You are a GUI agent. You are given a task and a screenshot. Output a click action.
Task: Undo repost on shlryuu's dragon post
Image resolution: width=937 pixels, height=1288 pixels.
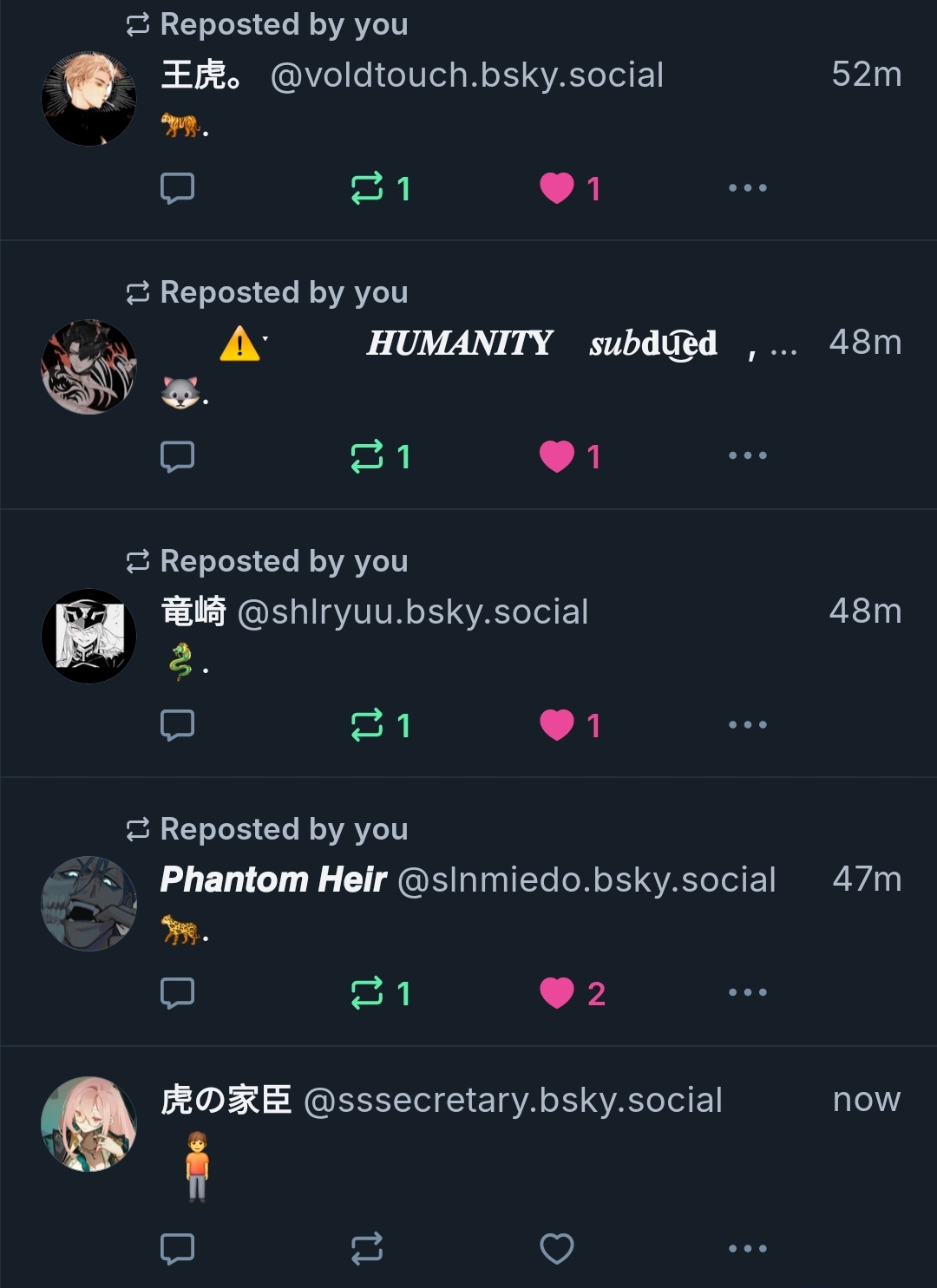(x=367, y=724)
